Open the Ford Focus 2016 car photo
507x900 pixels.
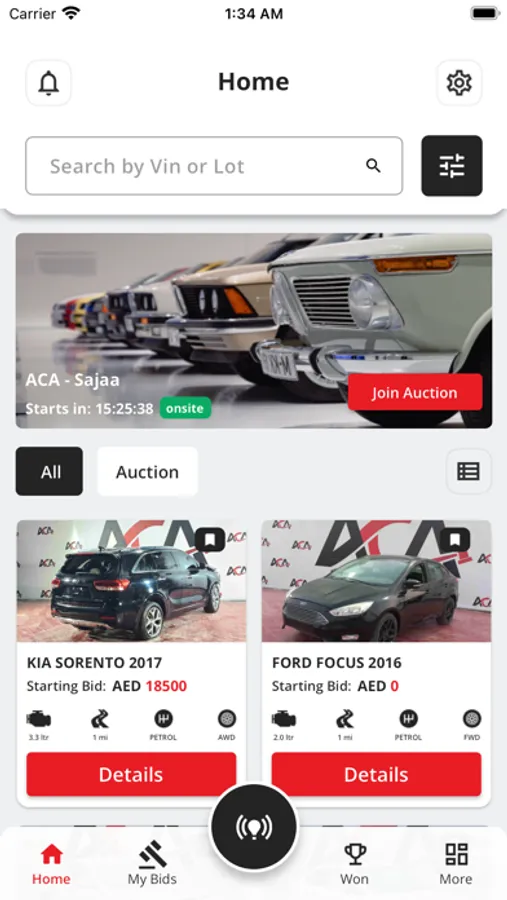pyautogui.click(x=376, y=581)
